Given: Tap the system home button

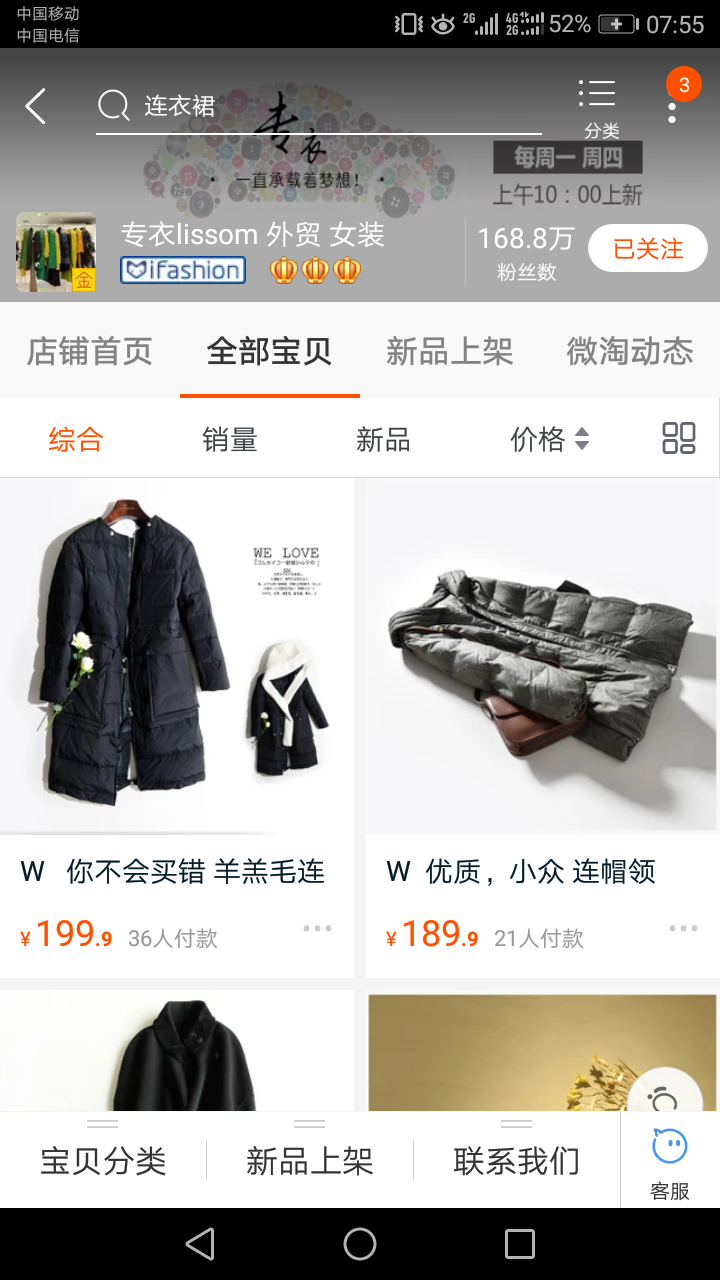Looking at the screenshot, I should coord(360,1244).
